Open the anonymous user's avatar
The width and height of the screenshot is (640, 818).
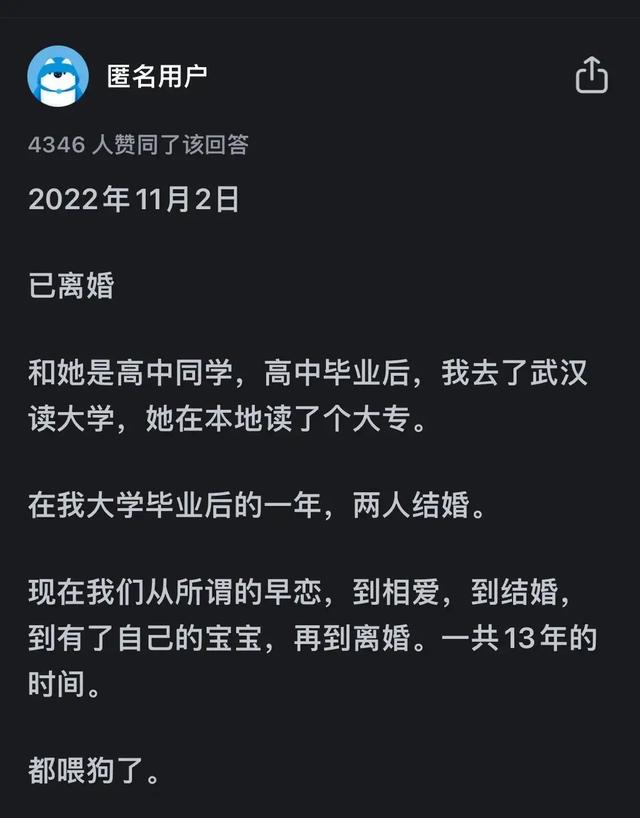coord(58,76)
